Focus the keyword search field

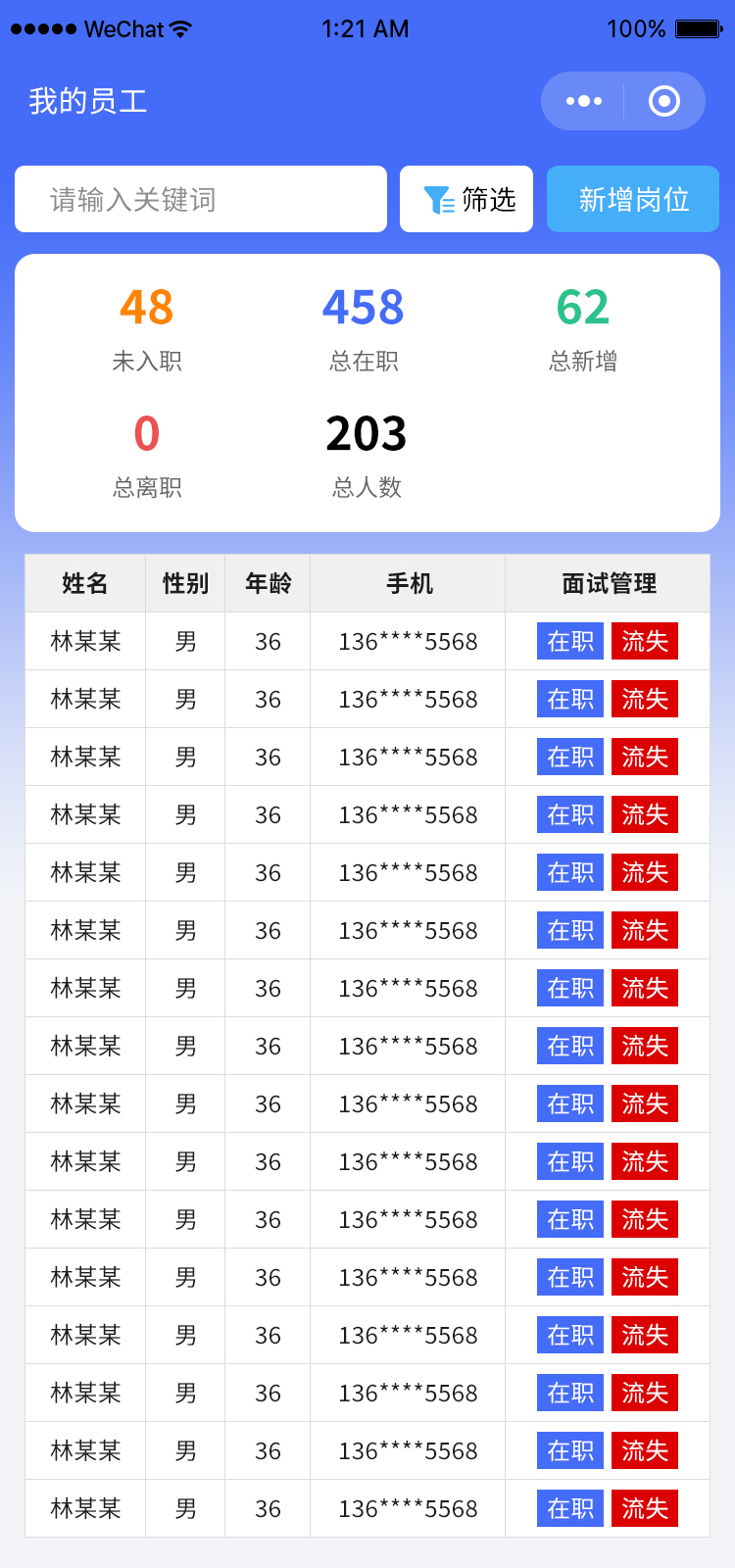pos(201,199)
